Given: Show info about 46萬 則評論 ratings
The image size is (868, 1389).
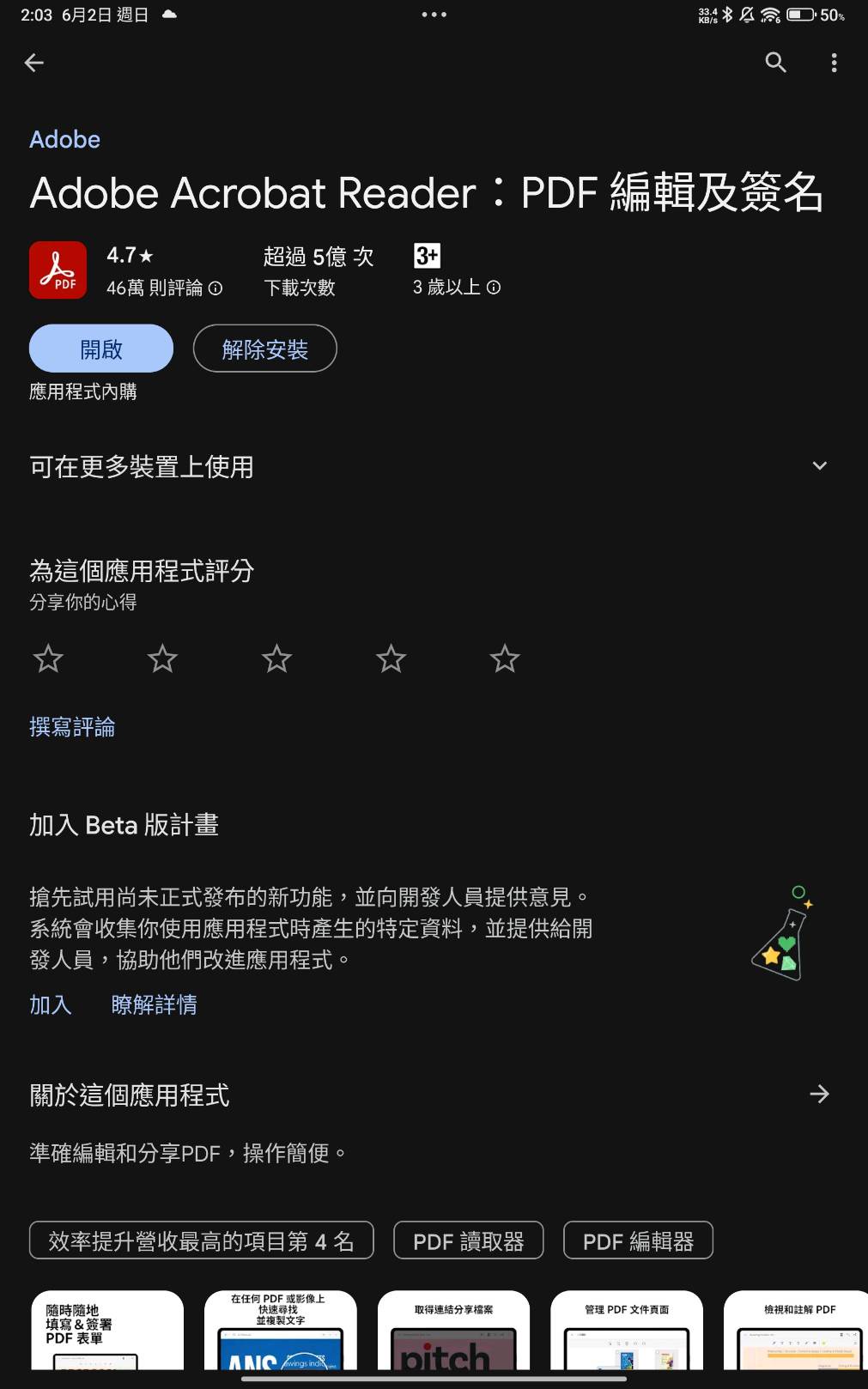Looking at the screenshot, I should (x=215, y=288).
